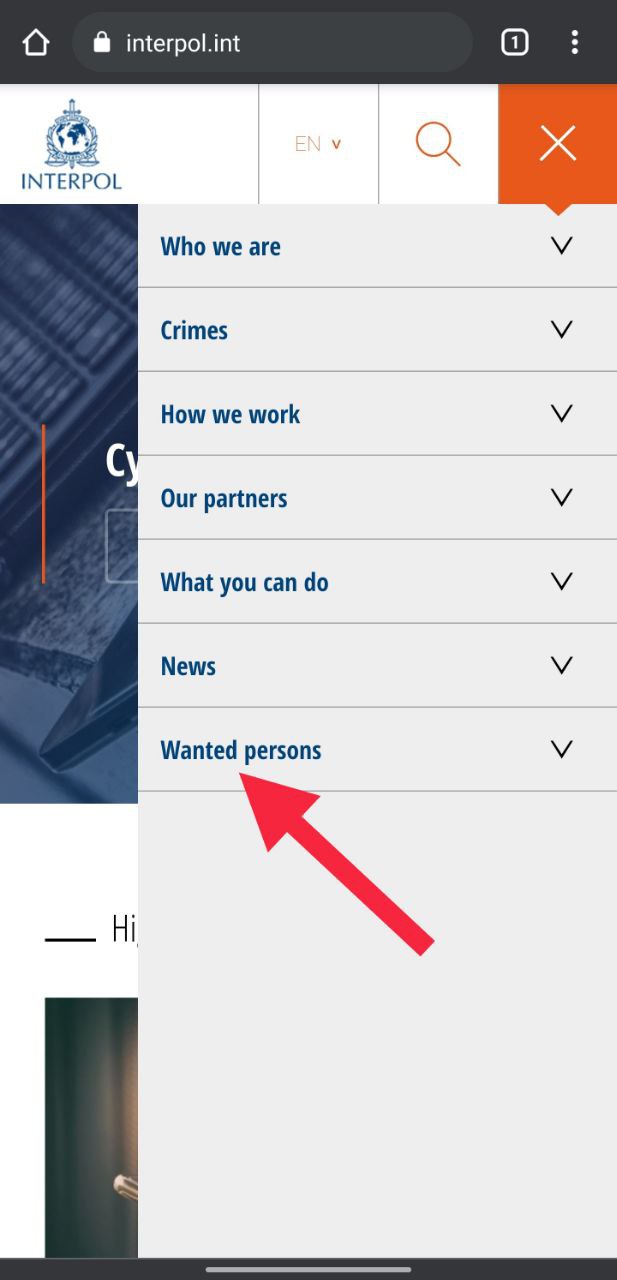This screenshot has width=617, height=1280.
Task: Expand the Our partners section
Action: click(x=561, y=498)
